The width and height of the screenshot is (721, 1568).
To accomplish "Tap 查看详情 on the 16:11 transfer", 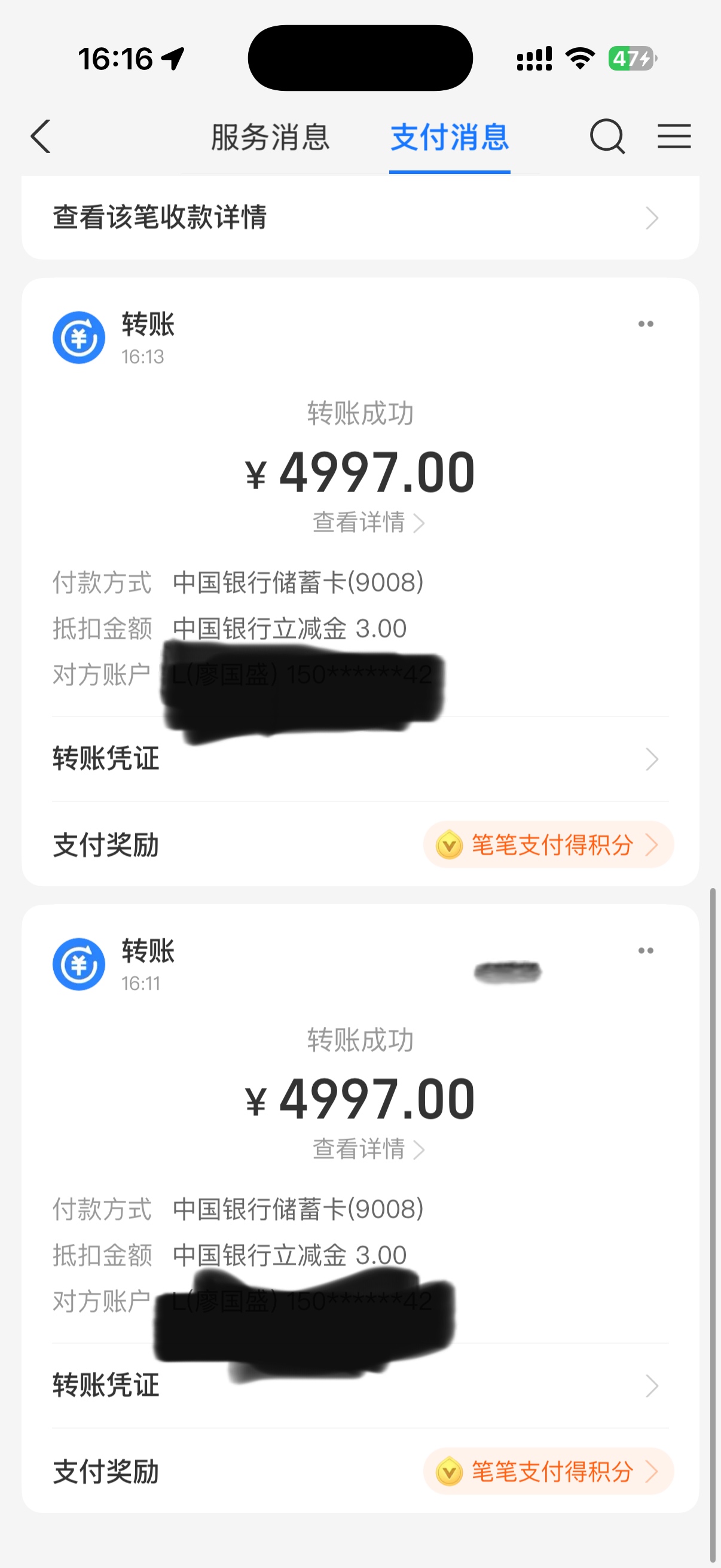I will [368, 1149].
